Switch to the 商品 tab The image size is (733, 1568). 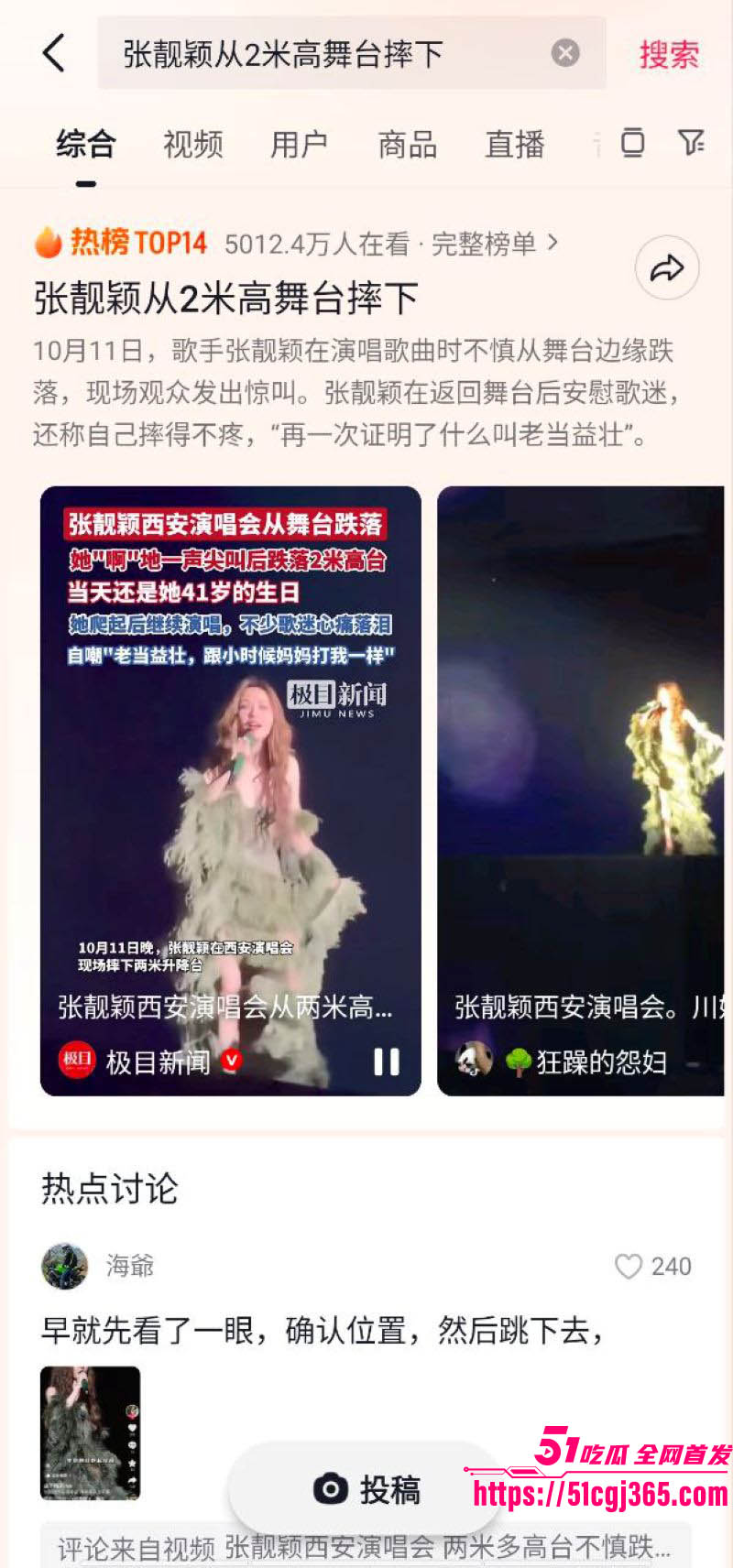coord(406,145)
